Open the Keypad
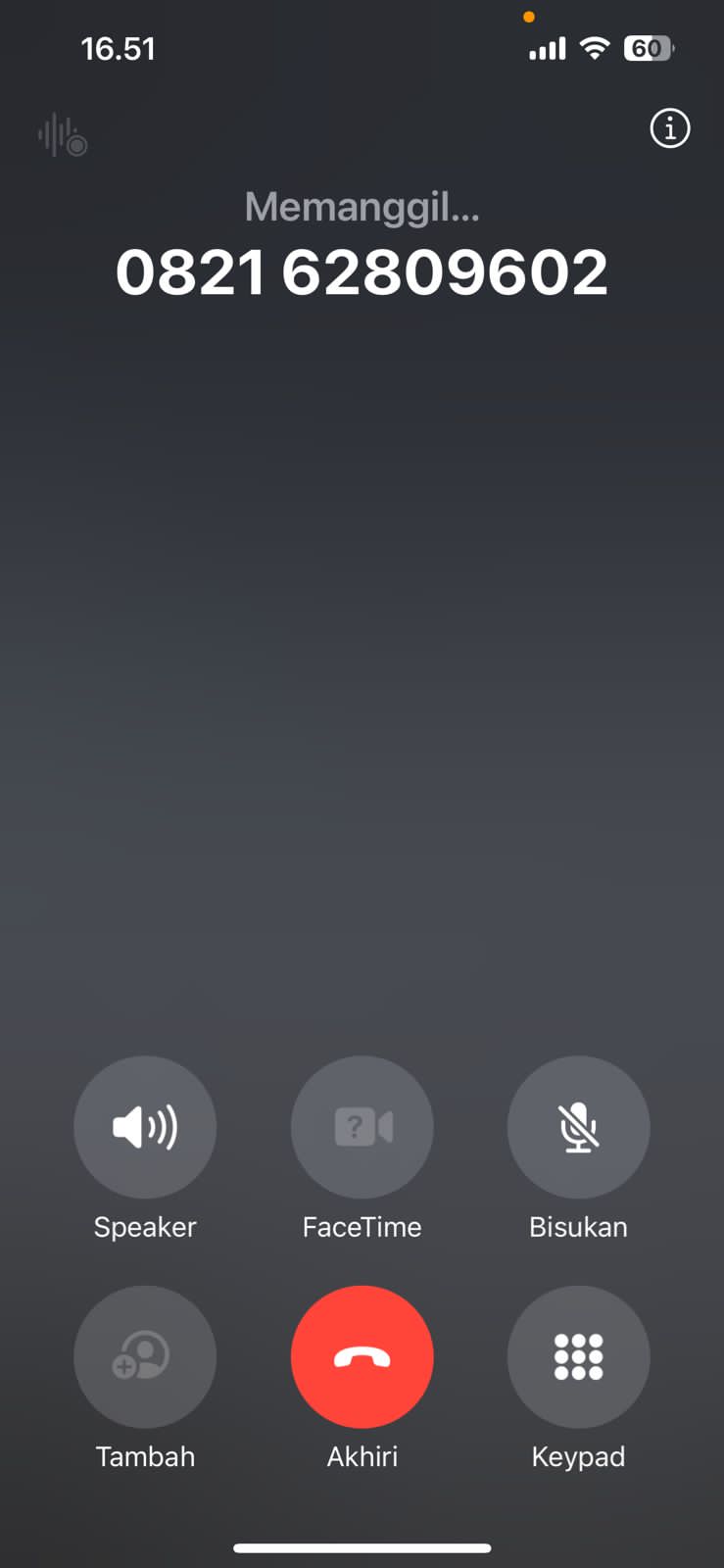 tap(578, 1356)
